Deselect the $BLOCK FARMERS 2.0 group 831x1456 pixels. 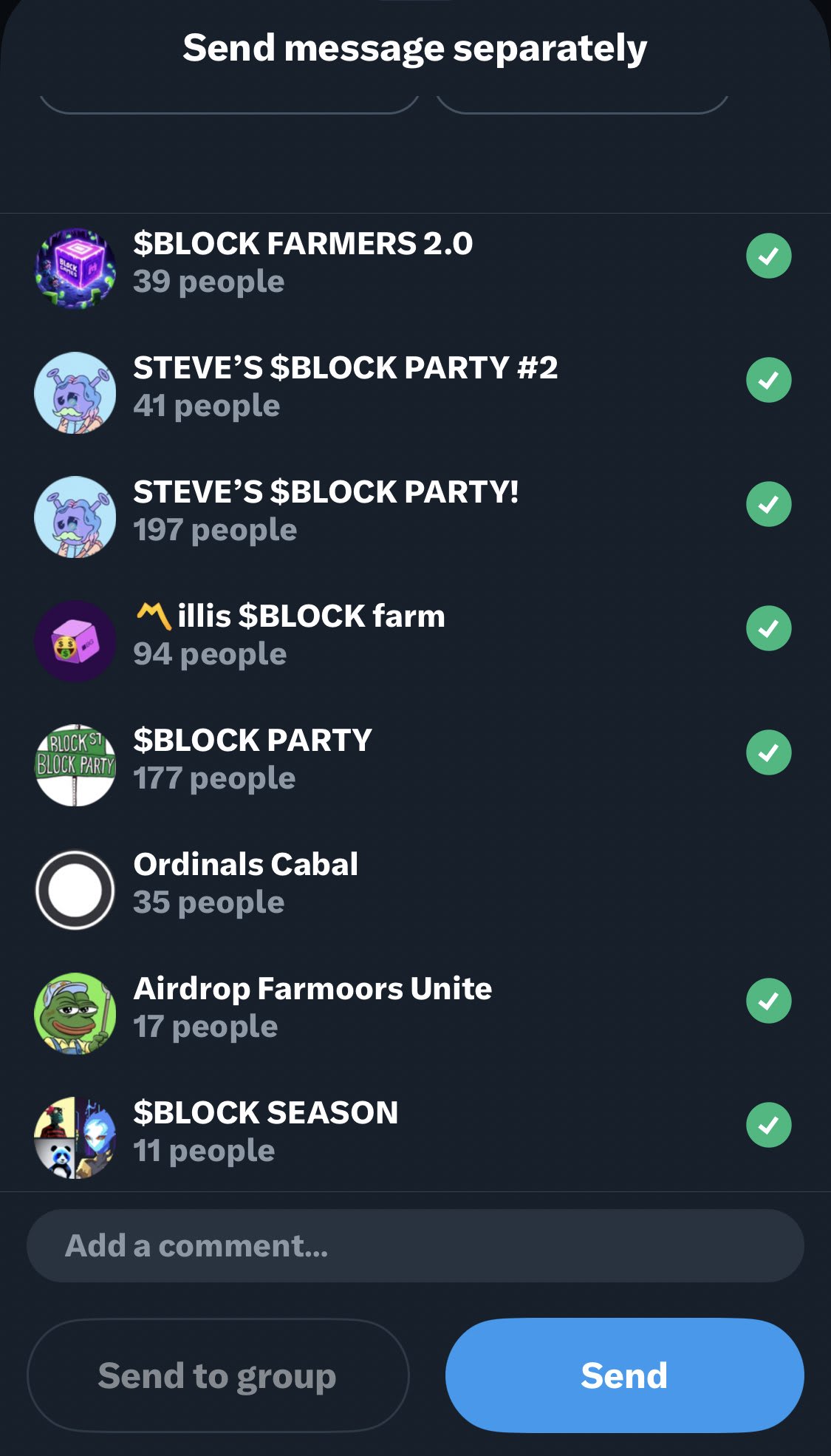click(768, 256)
